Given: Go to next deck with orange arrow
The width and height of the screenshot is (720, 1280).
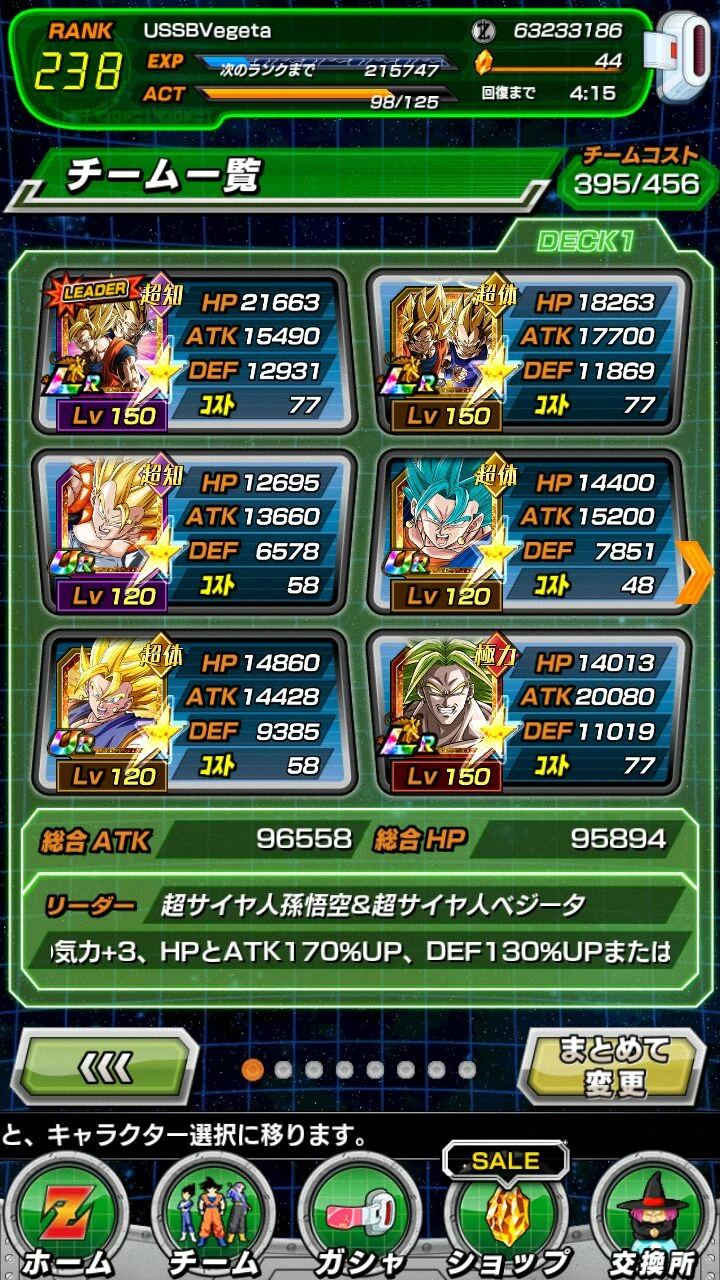Looking at the screenshot, I should coord(693,571).
